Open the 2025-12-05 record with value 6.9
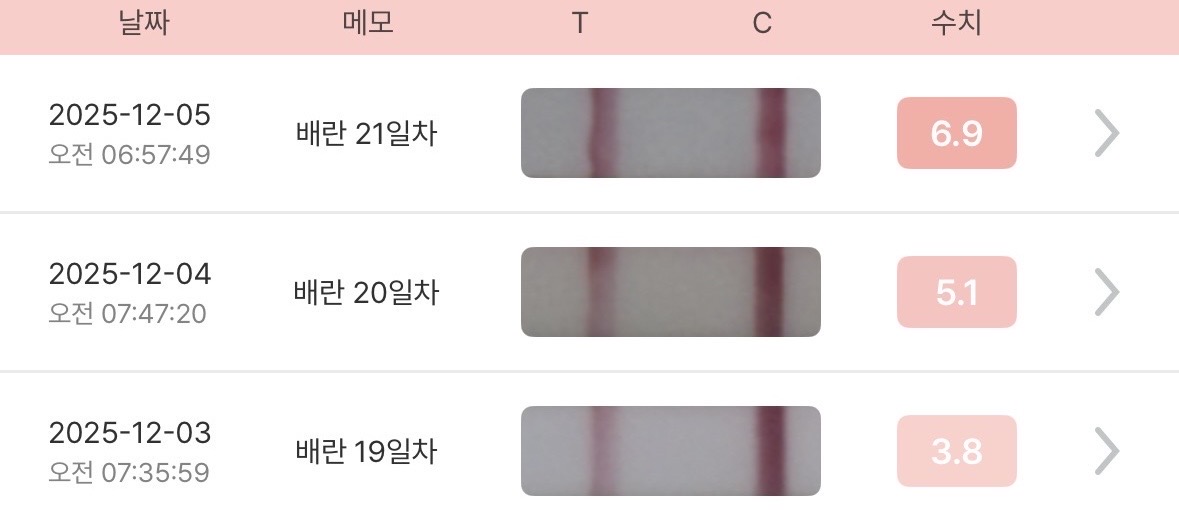Viewport: 1179px width, 529px height. tap(1106, 133)
